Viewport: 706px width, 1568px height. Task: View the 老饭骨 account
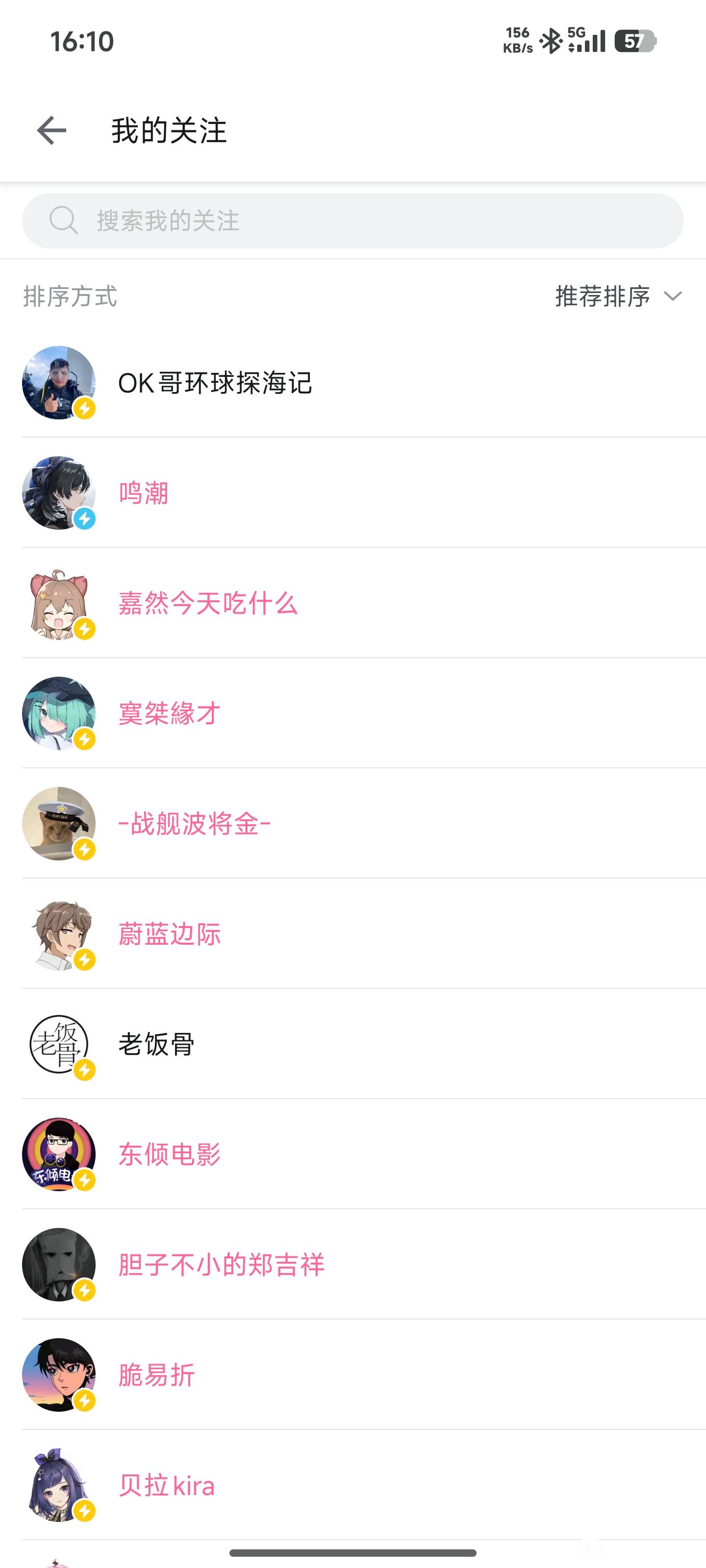156,1044
